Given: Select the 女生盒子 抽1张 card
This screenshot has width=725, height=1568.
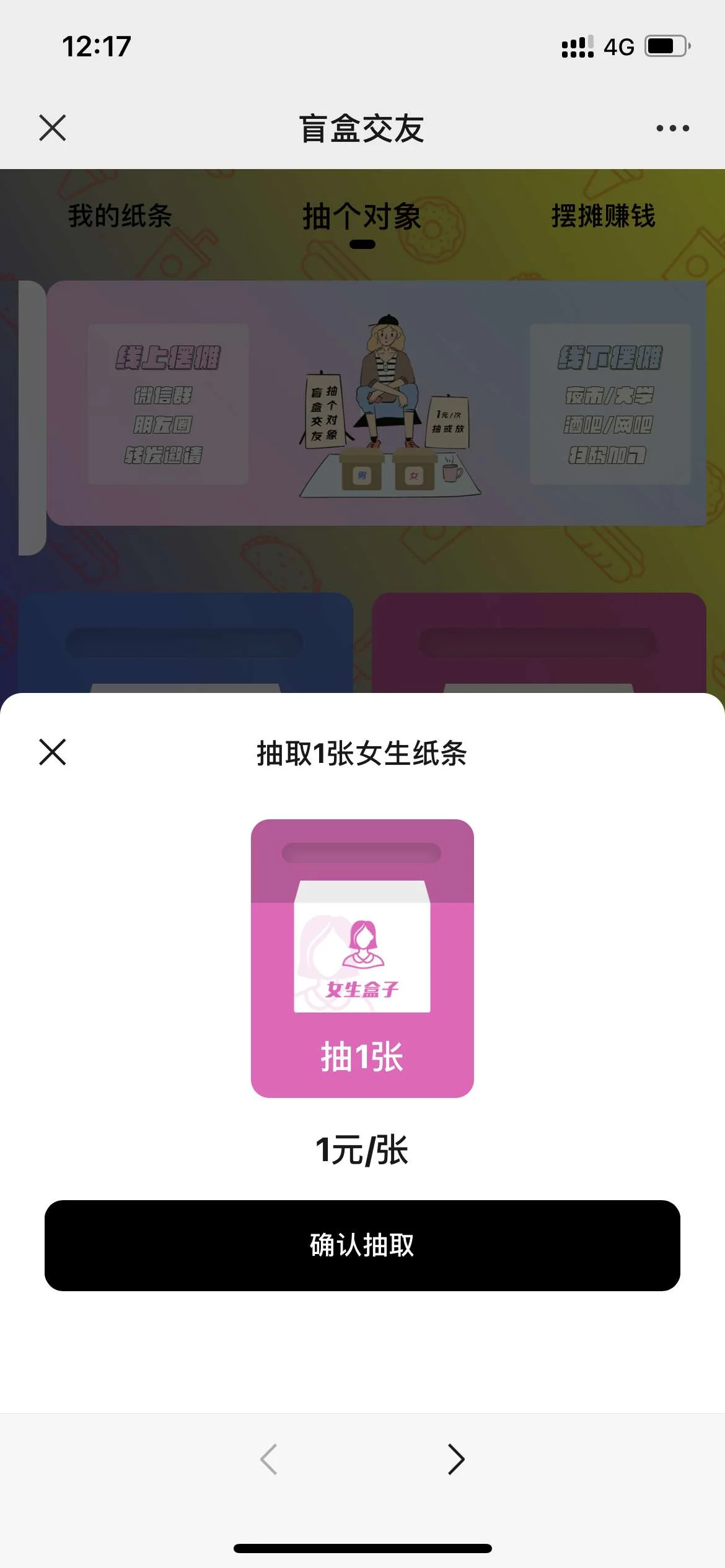Looking at the screenshot, I should [362, 958].
